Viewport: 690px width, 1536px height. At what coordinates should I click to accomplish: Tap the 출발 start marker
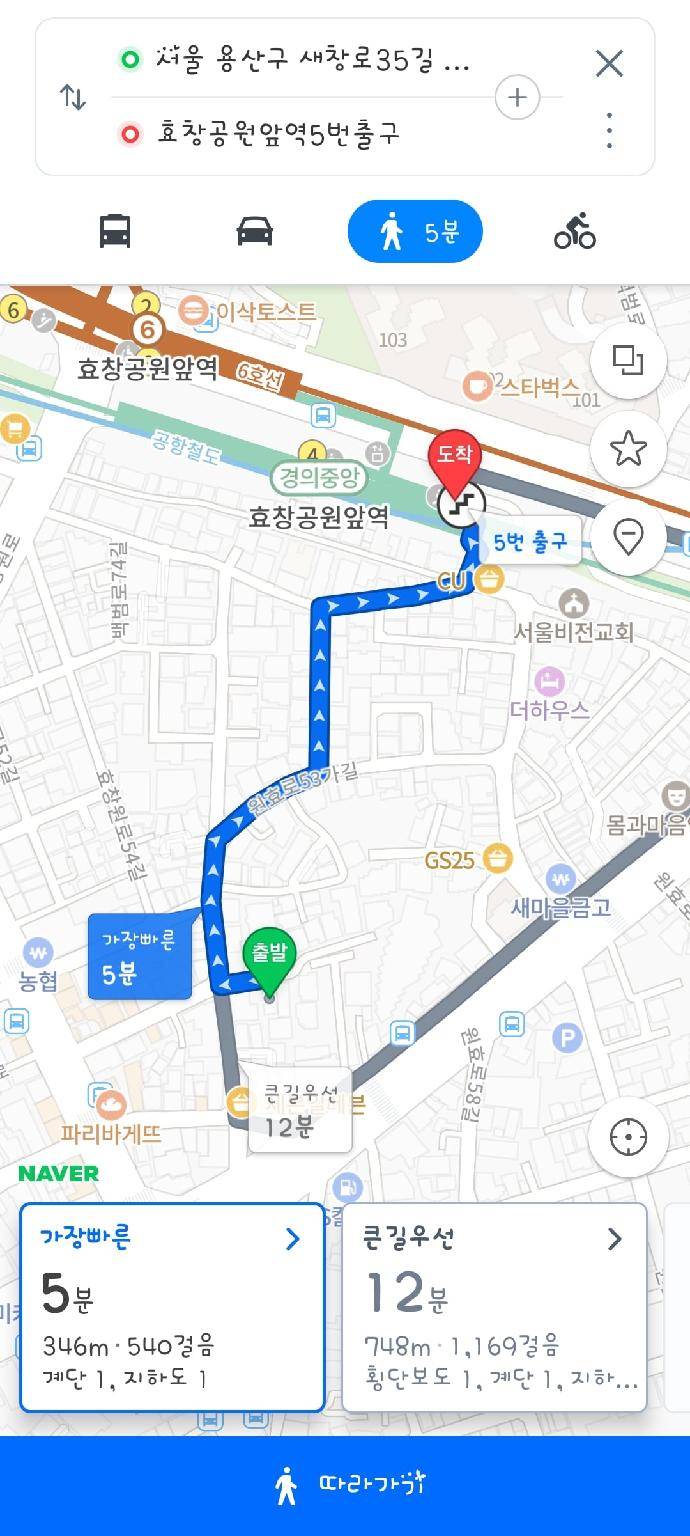tap(269, 960)
